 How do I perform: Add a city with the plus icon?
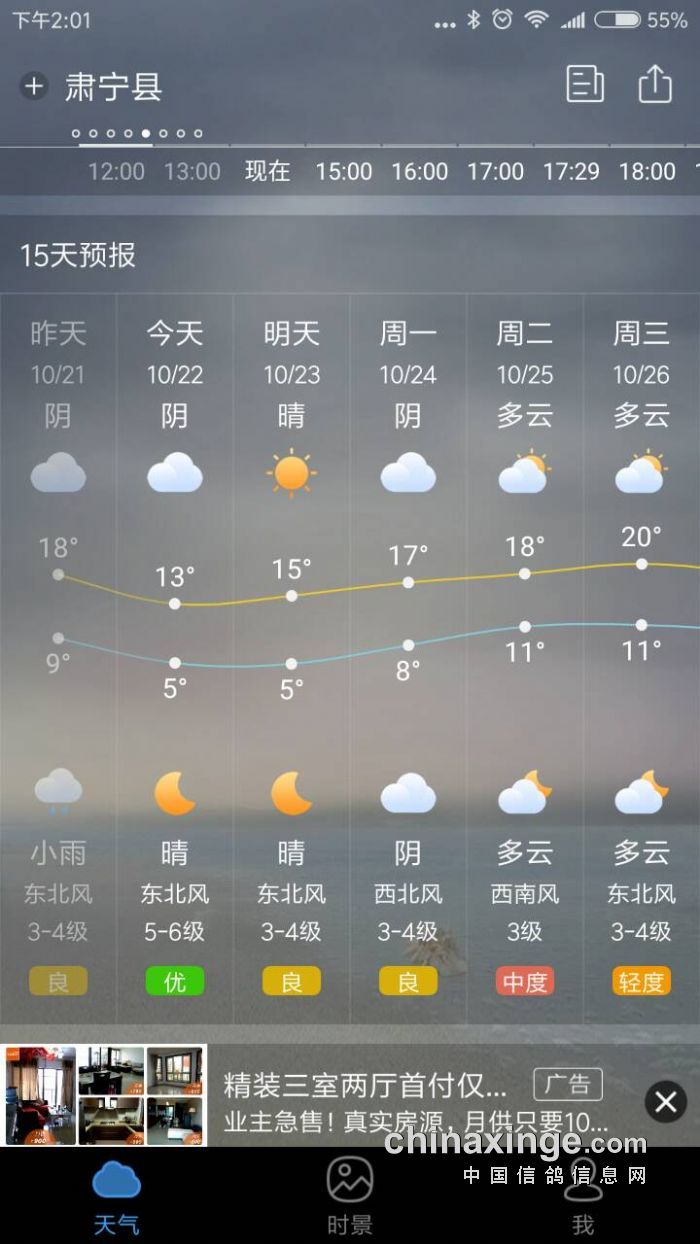pos(34,86)
